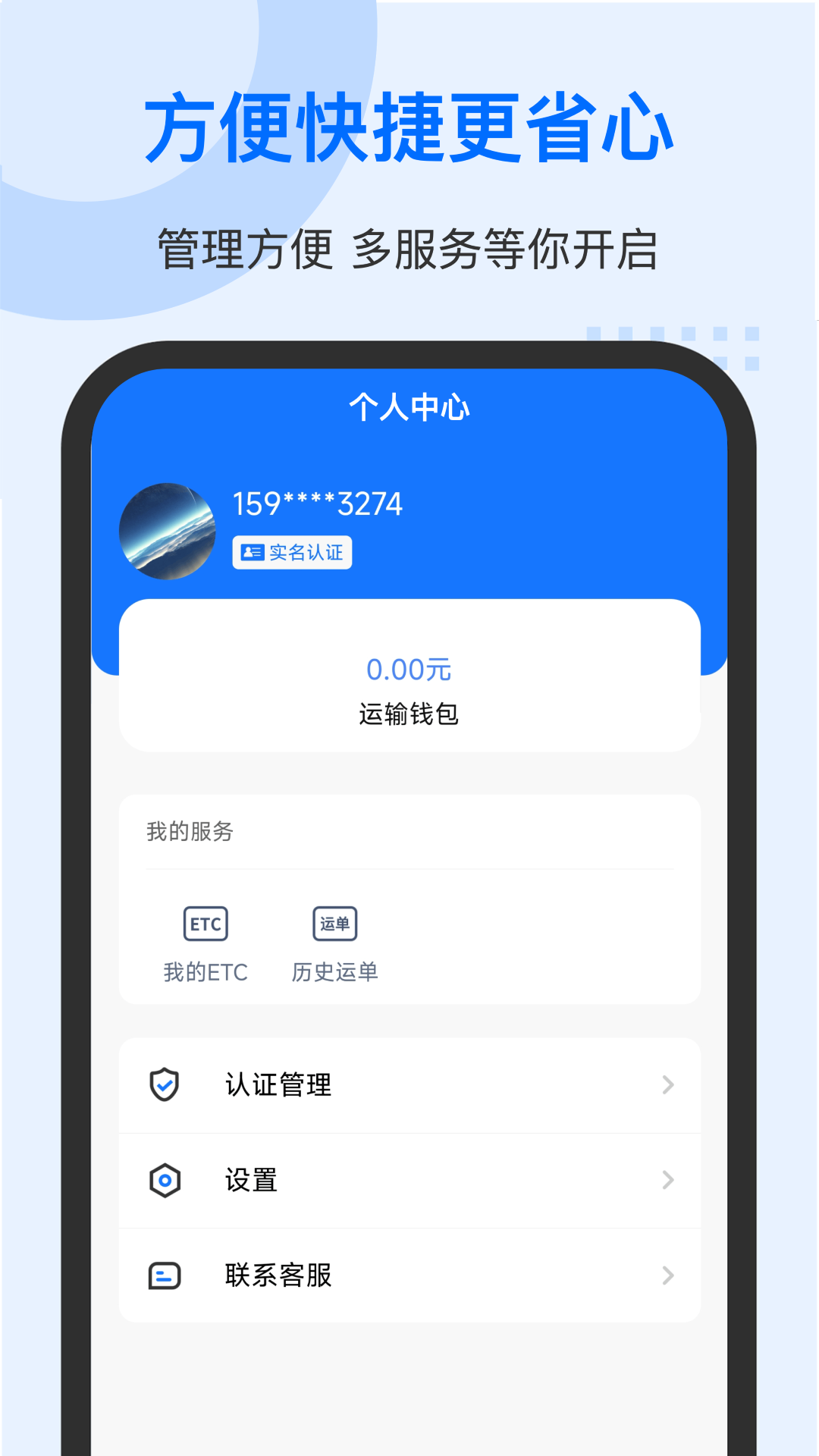Open the 运单 icon for waybills
The width and height of the screenshot is (819, 1456).
pyautogui.click(x=336, y=924)
